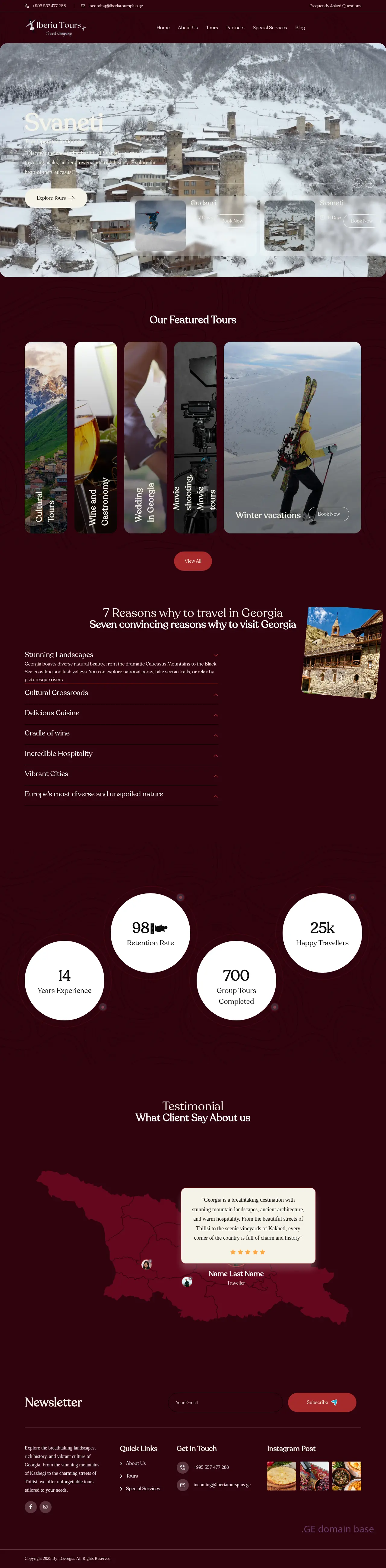Open Facebook page icon in footer
The width and height of the screenshot is (386, 1568).
tap(30, 1506)
